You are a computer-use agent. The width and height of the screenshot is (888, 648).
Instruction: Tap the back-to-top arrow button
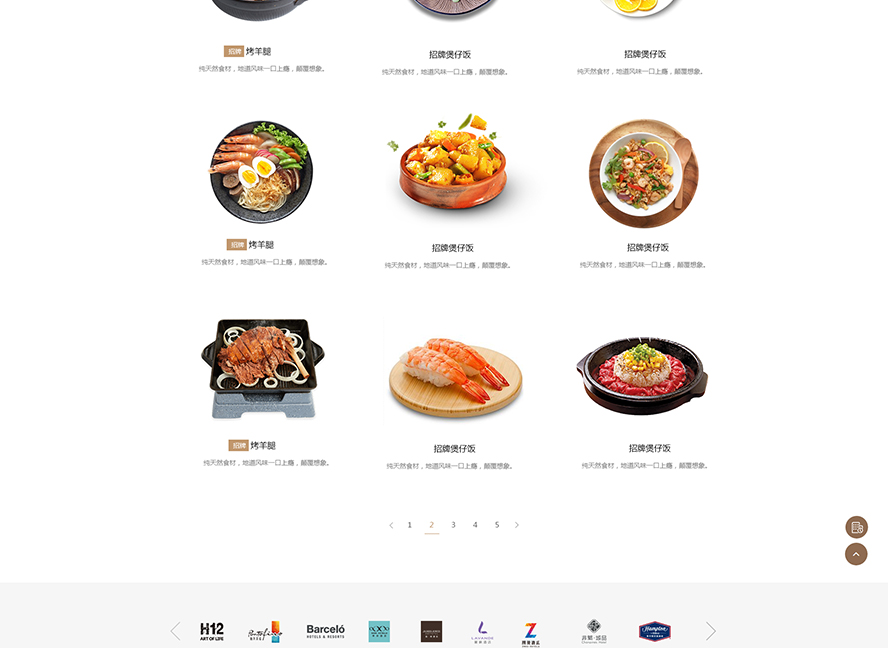(x=856, y=554)
